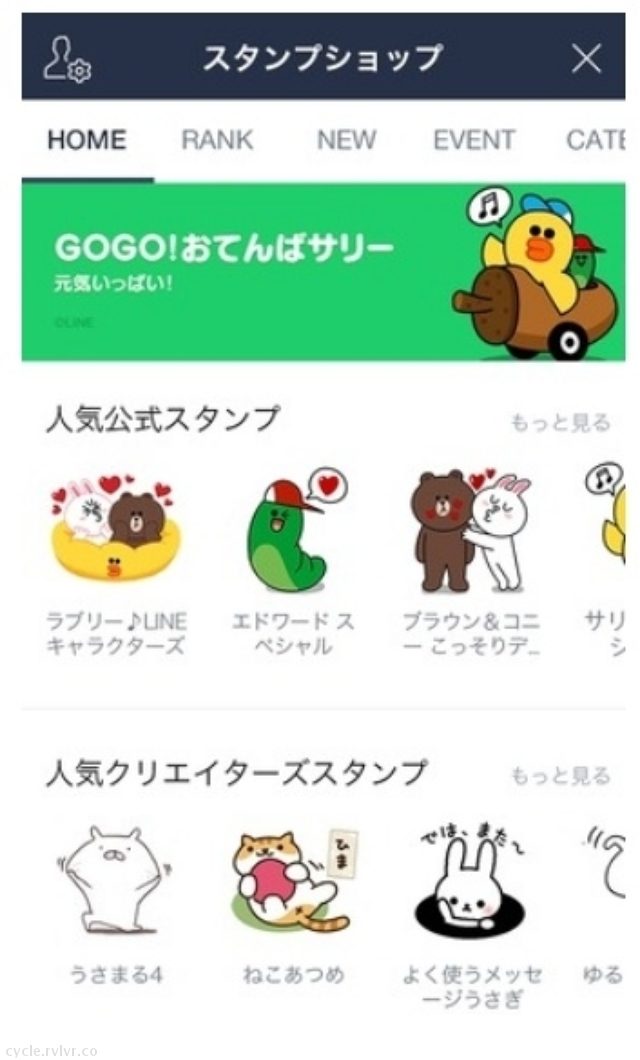Screen dimensions: 640x1060
Task: Switch to the NEW tab
Action: 346,140
